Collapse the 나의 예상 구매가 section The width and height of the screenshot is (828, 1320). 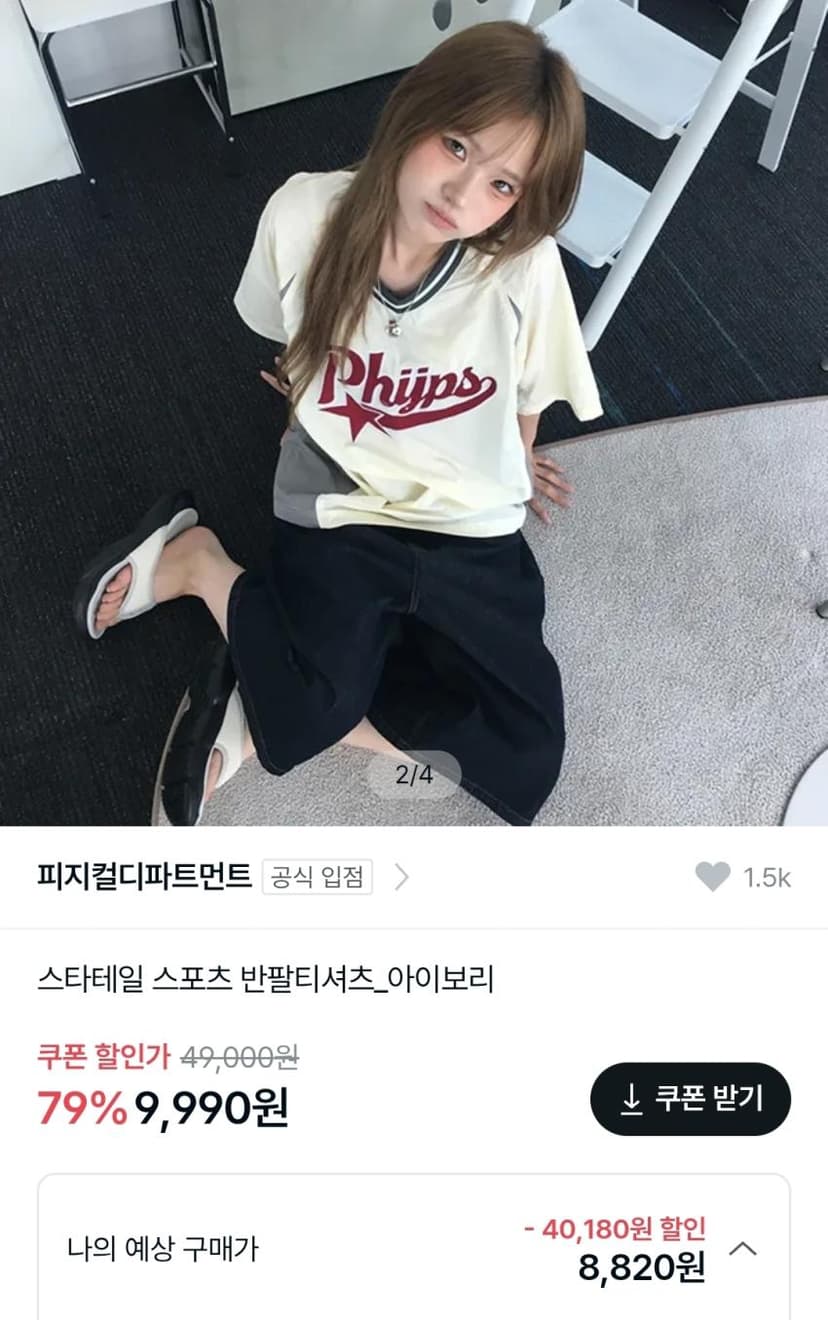pyautogui.click(x=743, y=1248)
